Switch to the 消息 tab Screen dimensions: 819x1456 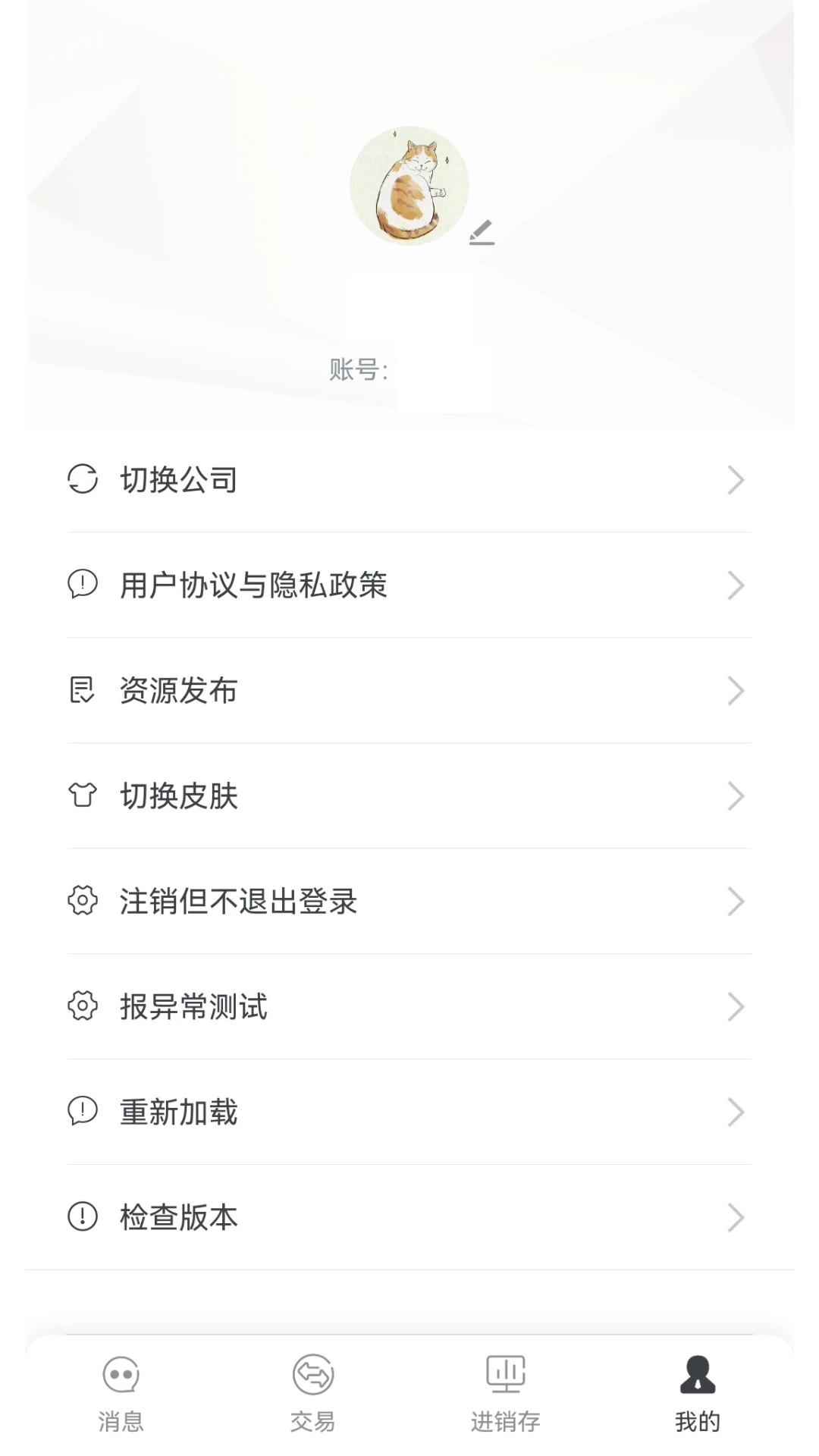[x=122, y=1395]
